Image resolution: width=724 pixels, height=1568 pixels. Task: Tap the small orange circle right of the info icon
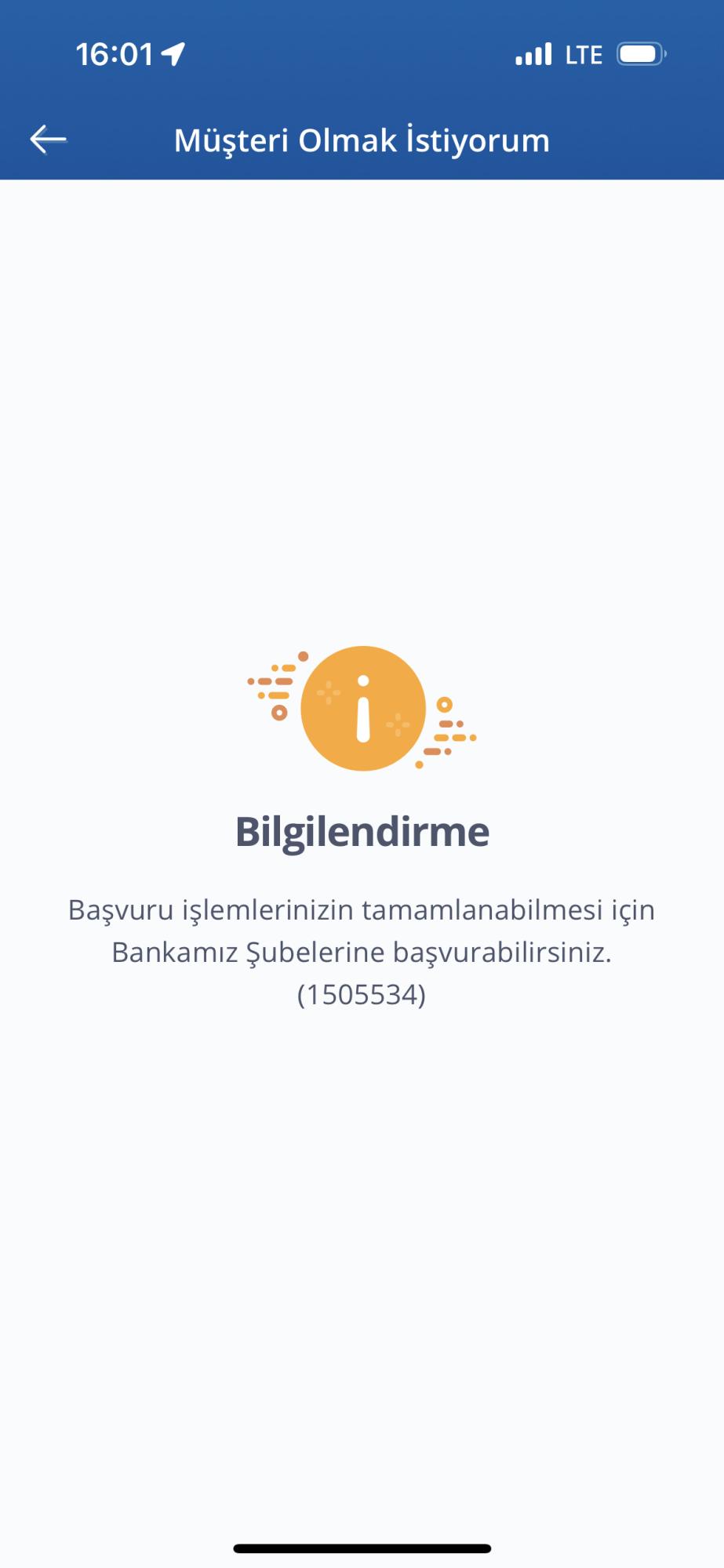pos(444,704)
